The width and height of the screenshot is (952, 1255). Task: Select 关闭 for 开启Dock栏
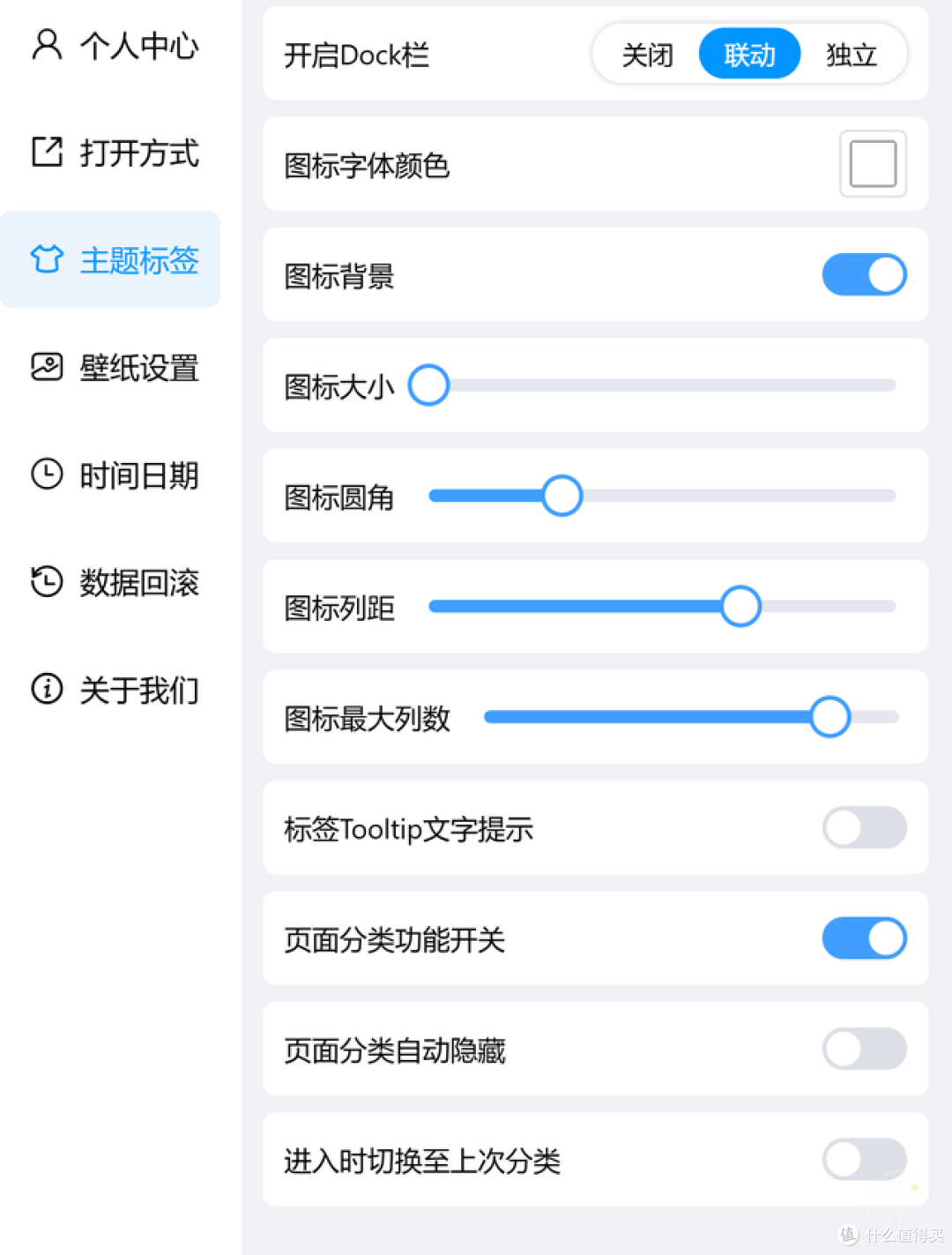[x=648, y=54]
